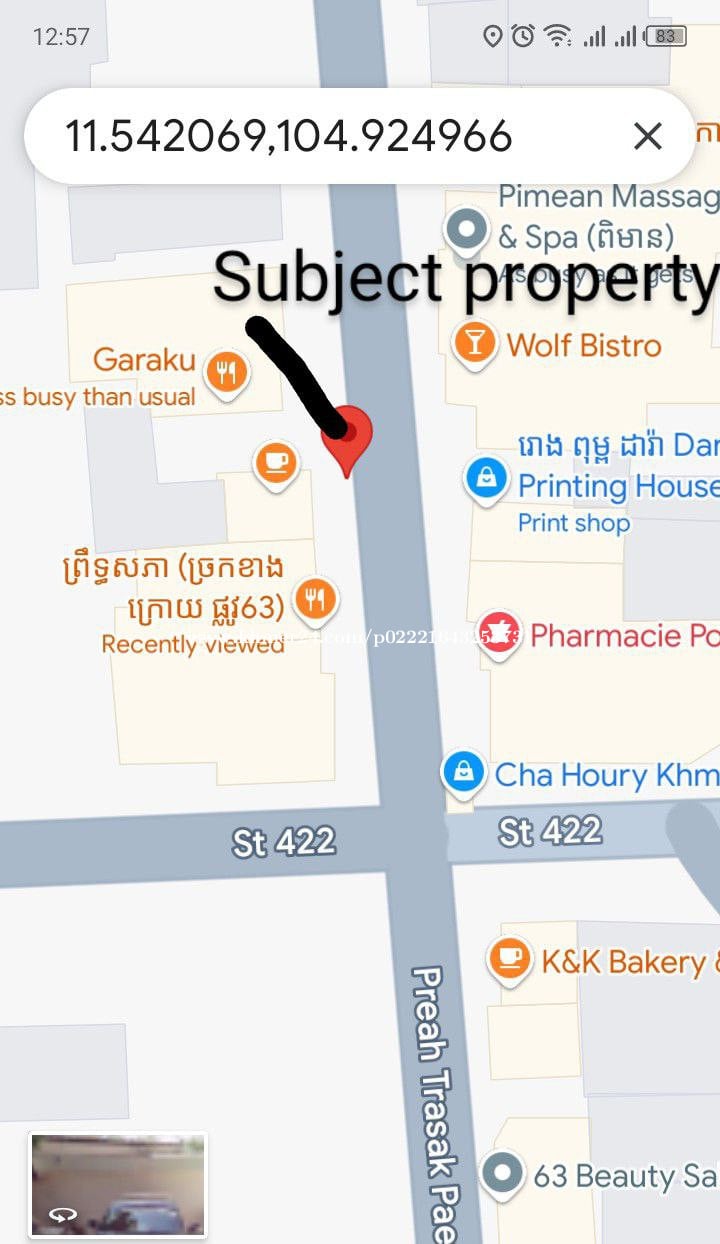Open K&K Bakery place marker

click(x=510, y=958)
